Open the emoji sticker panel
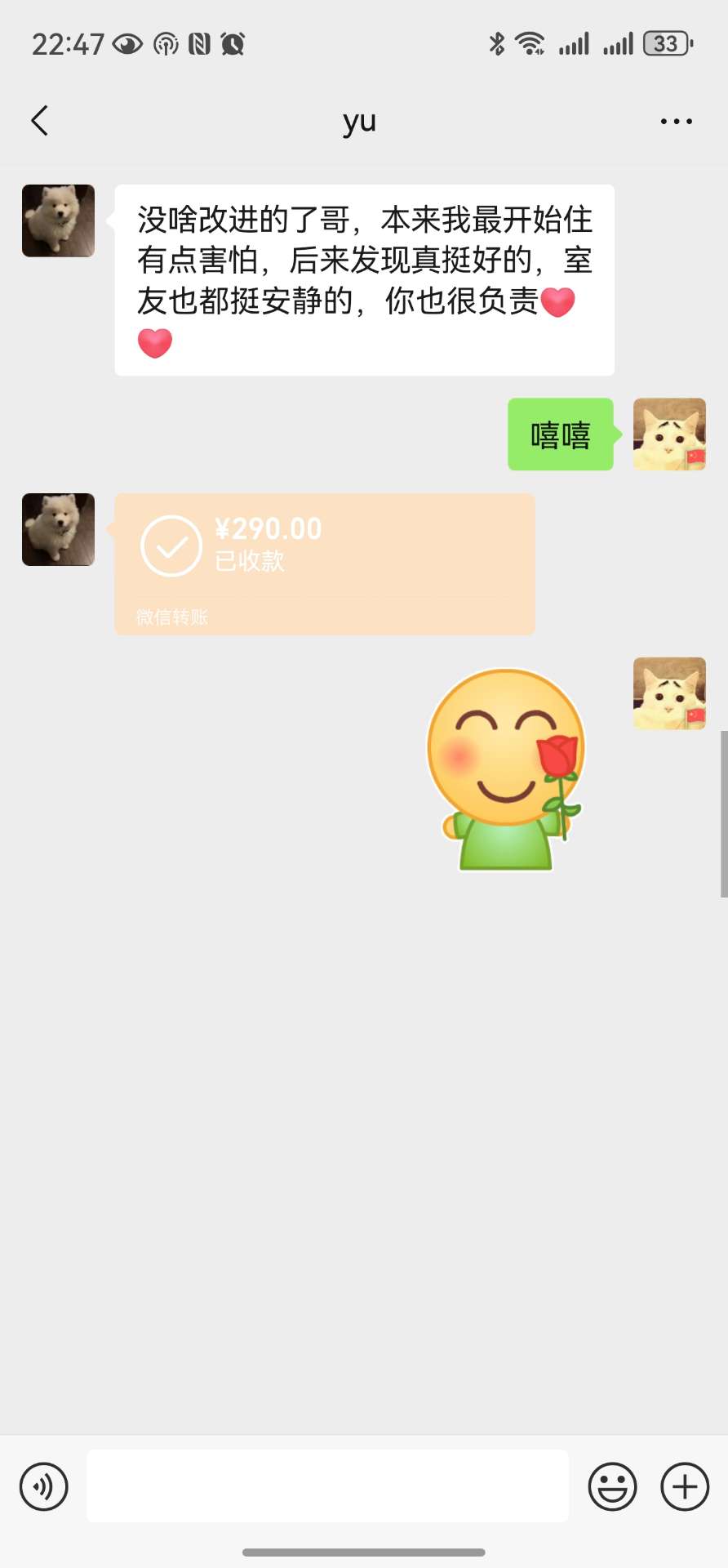The height and width of the screenshot is (1568, 728). pyautogui.click(x=612, y=1486)
